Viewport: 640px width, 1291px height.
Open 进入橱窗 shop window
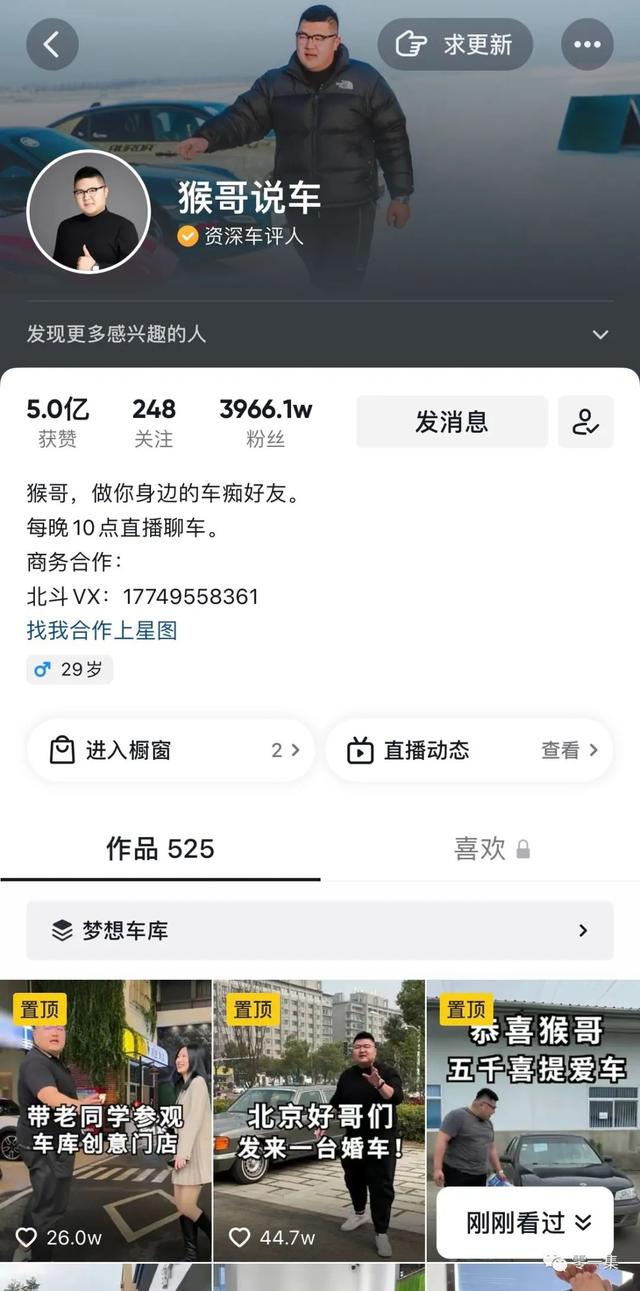[170, 750]
